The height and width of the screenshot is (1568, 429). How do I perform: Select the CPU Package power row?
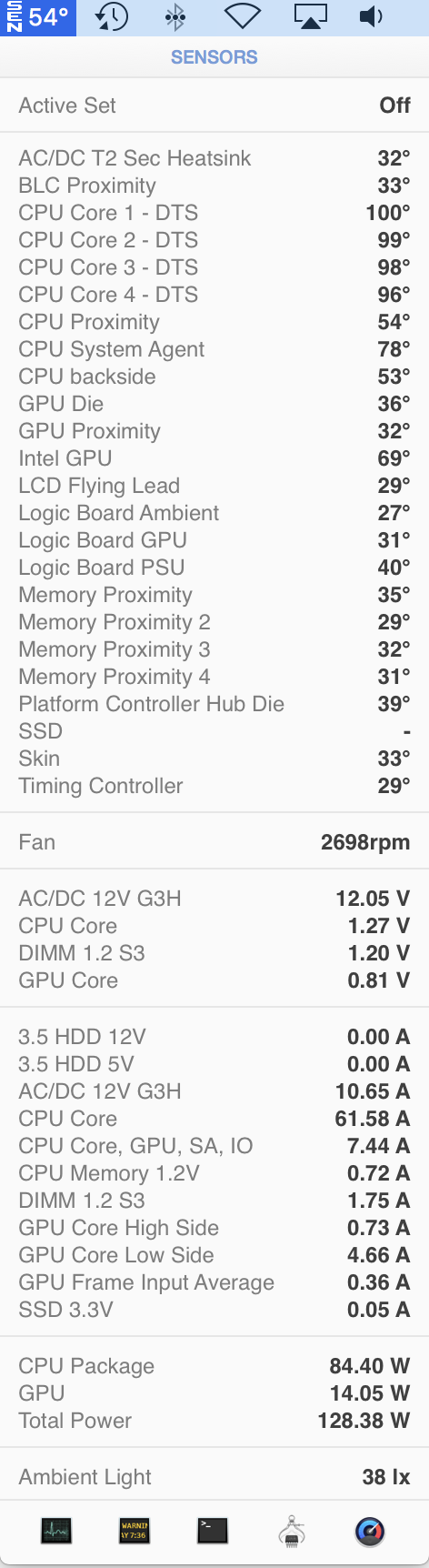214,1366
